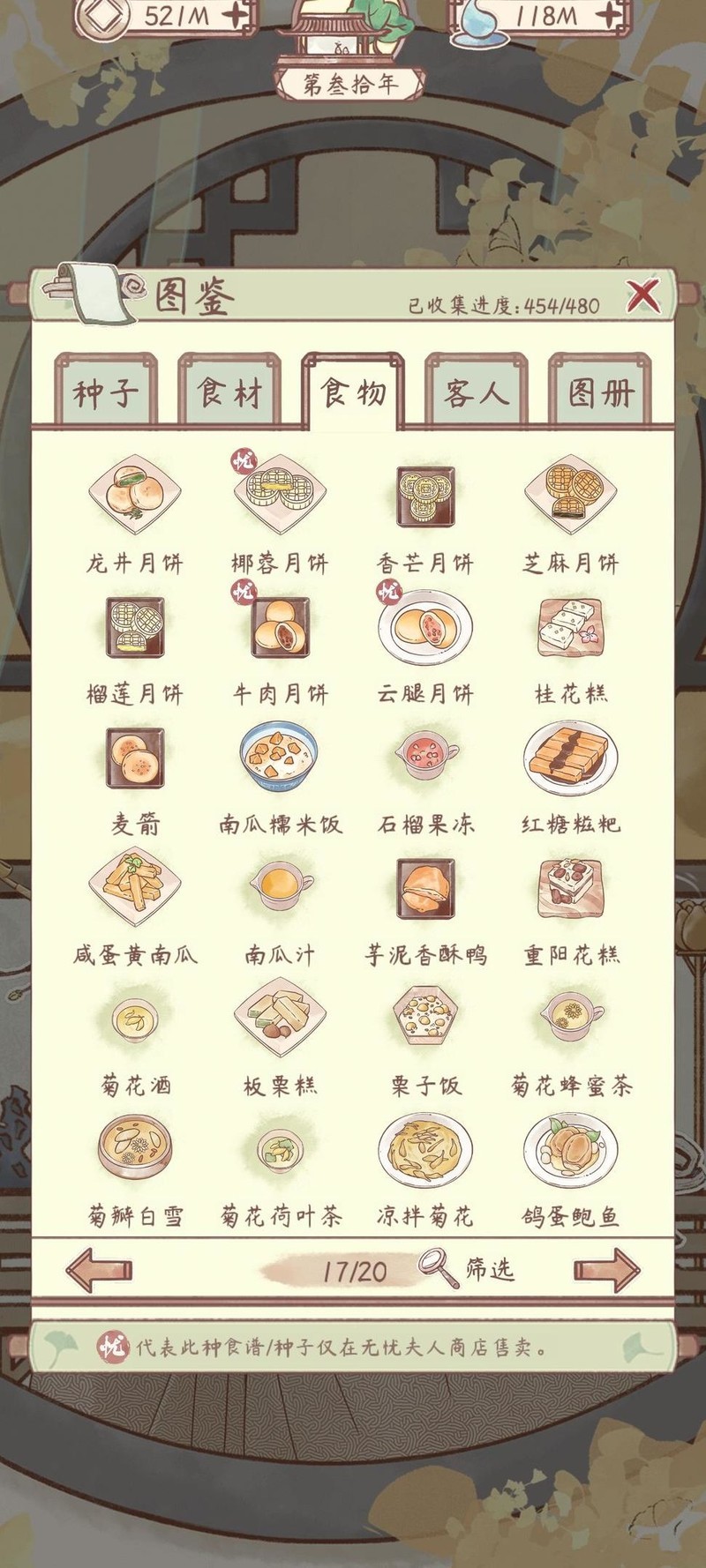Open the 云腿月饼 entry

[x=425, y=628]
